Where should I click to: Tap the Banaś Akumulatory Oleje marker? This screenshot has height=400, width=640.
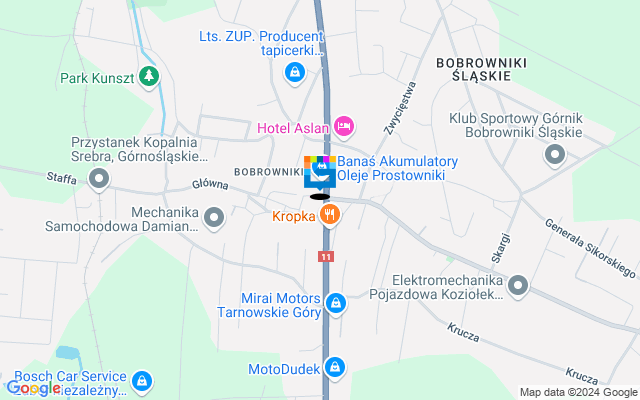click(x=321, y=170)
